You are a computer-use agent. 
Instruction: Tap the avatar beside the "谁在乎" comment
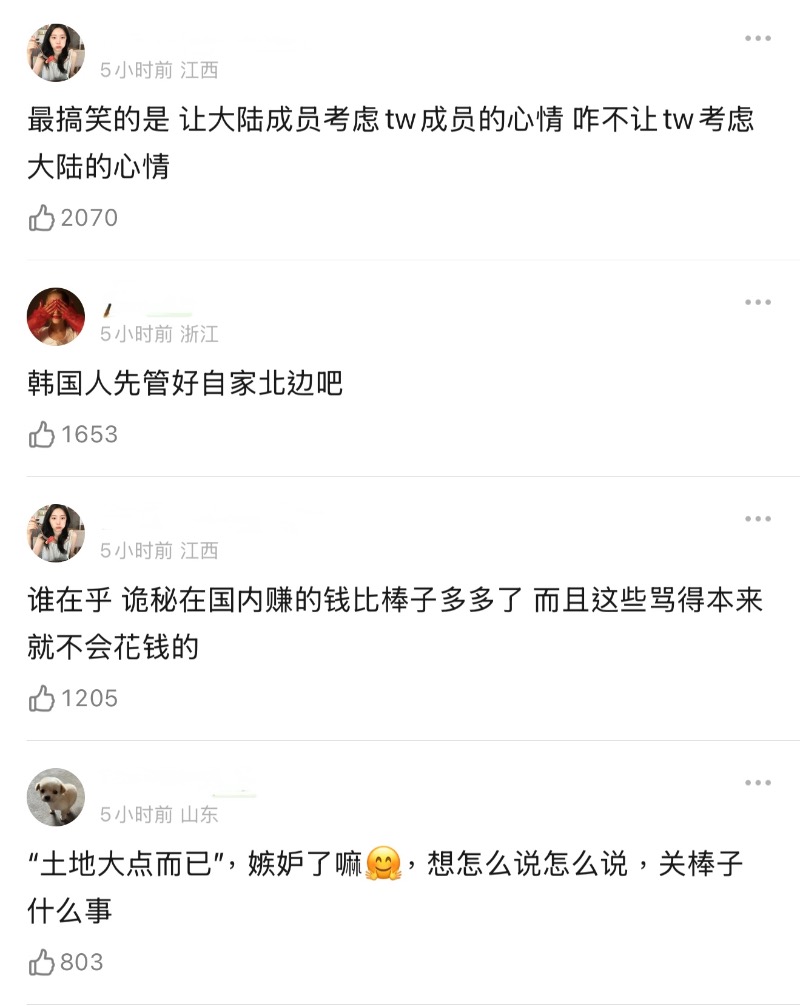(56, 533)
